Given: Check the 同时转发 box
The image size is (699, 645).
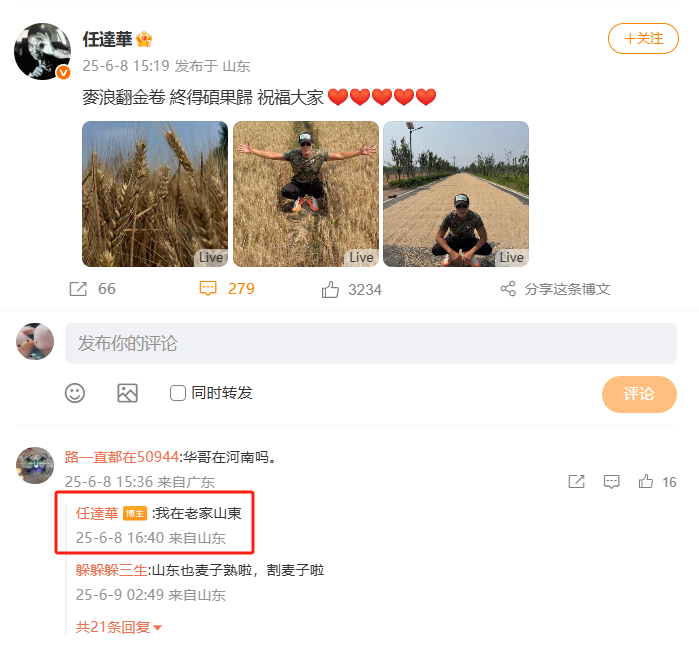Looking at the screenshot, I should (178, 393).
